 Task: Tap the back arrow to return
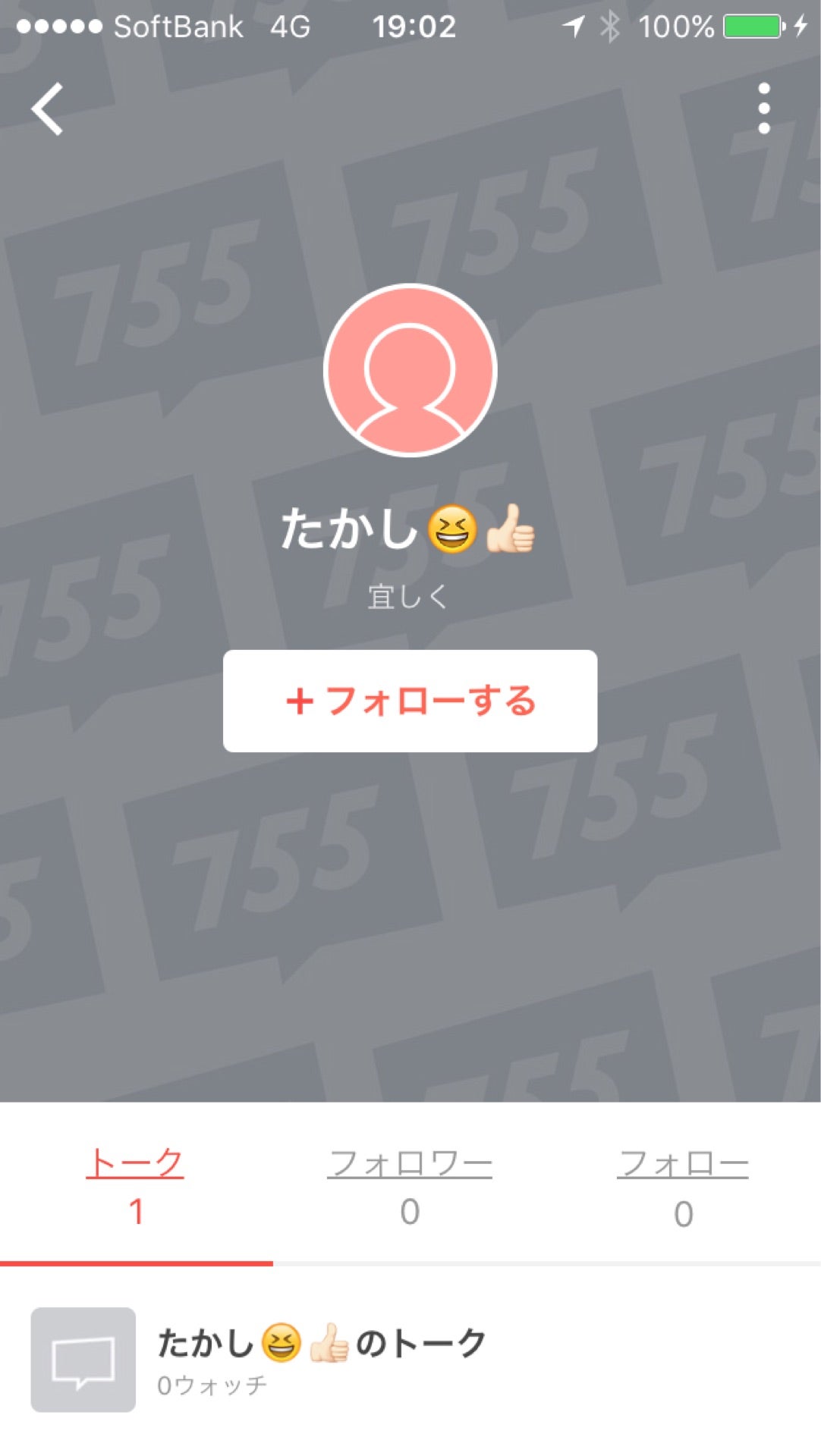pos(47,110)
